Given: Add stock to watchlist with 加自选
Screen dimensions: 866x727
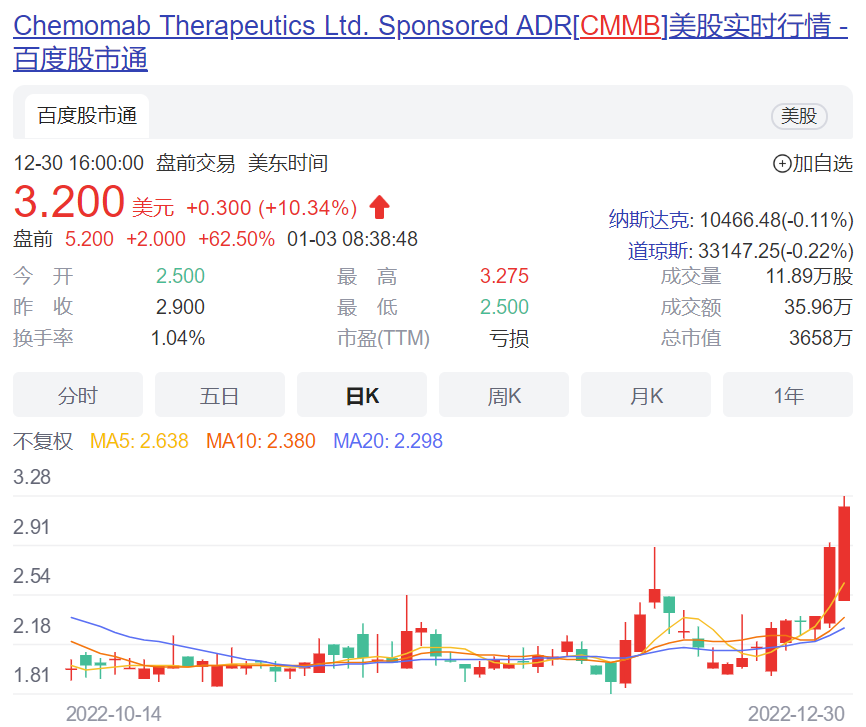Looking at the screenshot, I should pyautogui.click(x=812, y=163).
